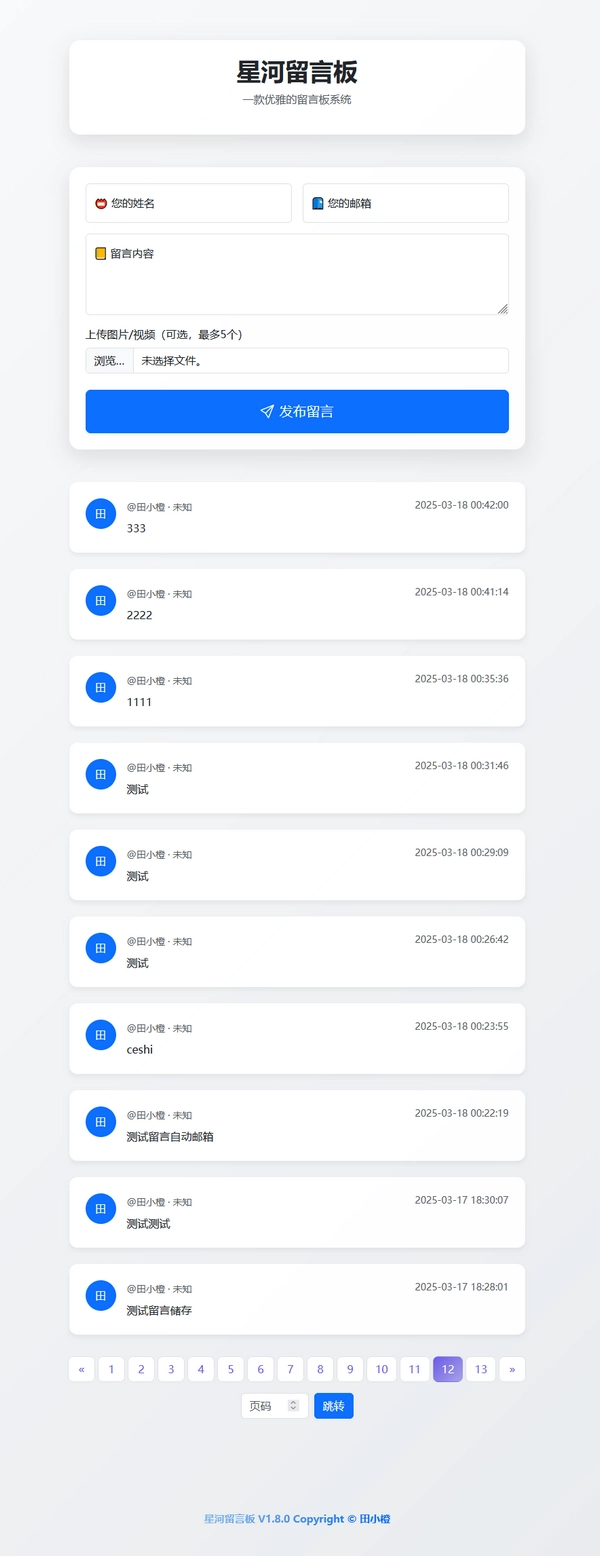Select page 8 in pagination
600x1556 pixels.
tap(320, 1369)
